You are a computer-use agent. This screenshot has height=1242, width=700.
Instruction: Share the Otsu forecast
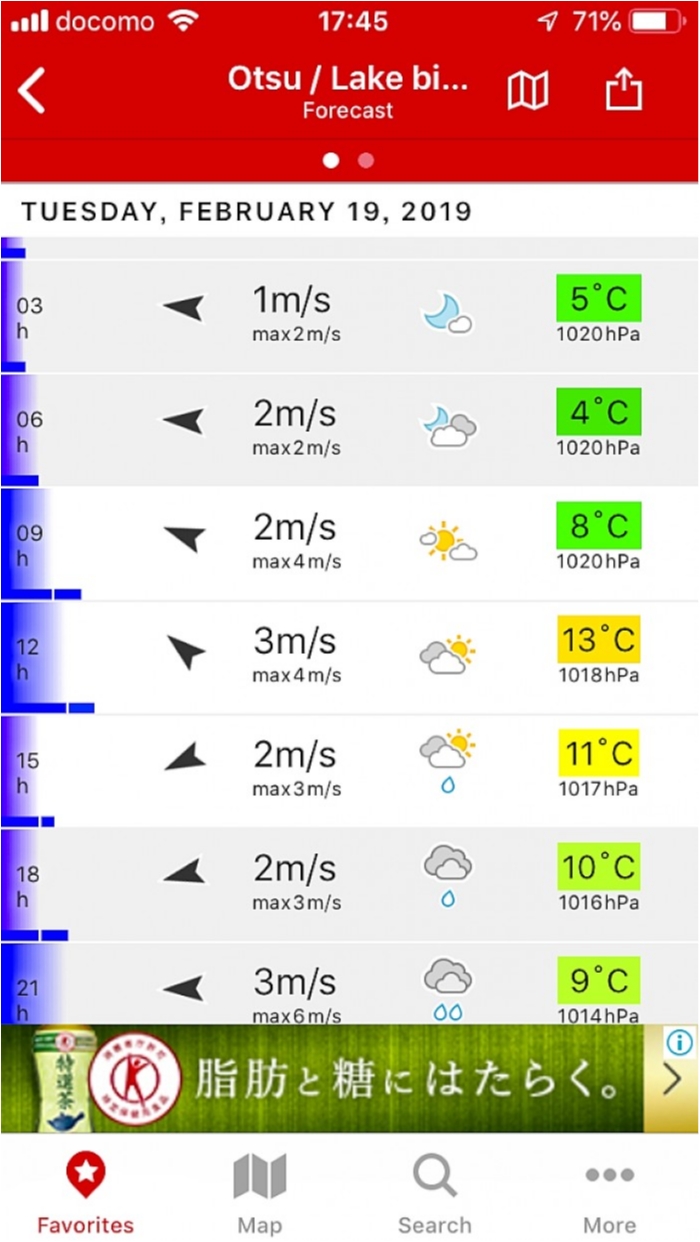pos(624,92)
